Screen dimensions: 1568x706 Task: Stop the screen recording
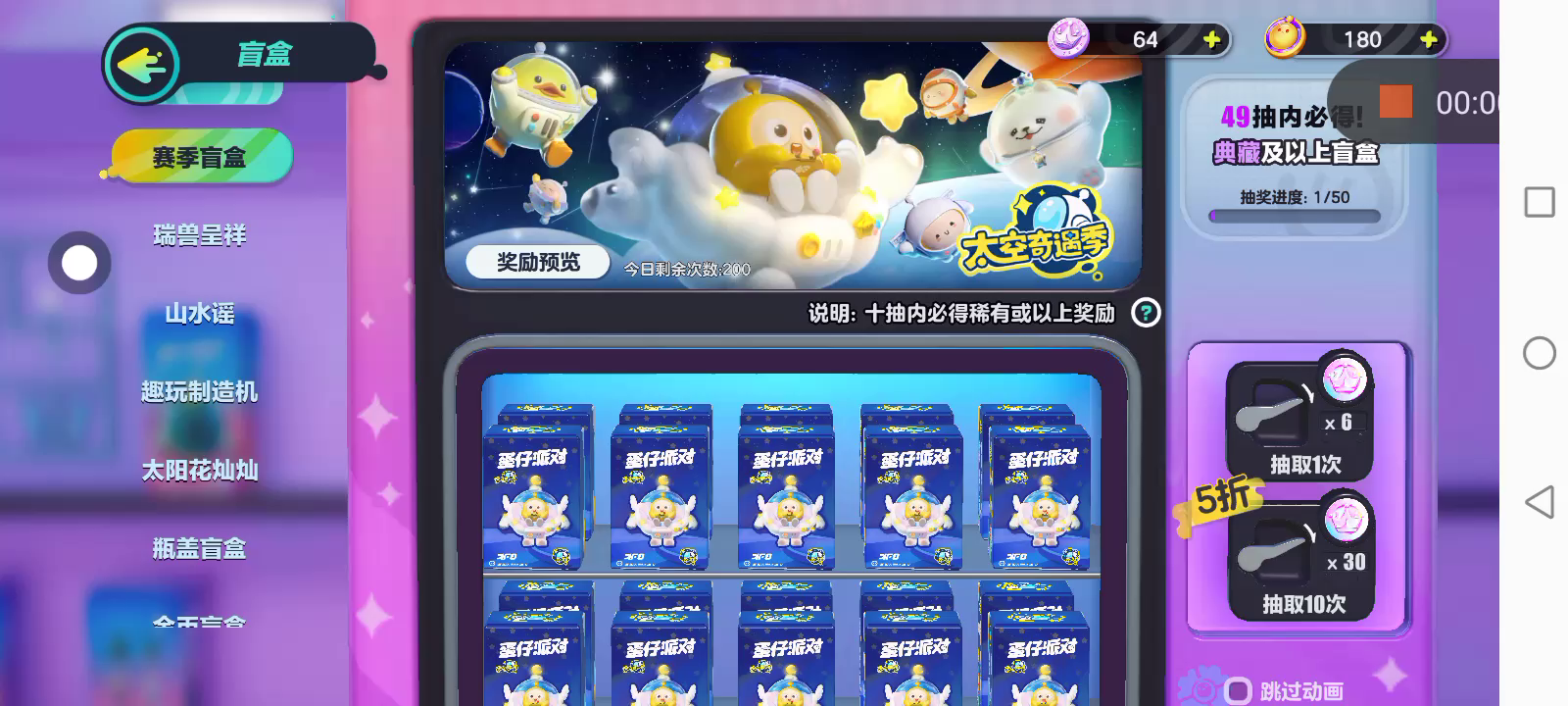pyautogui.click(x=1396, y=102)
